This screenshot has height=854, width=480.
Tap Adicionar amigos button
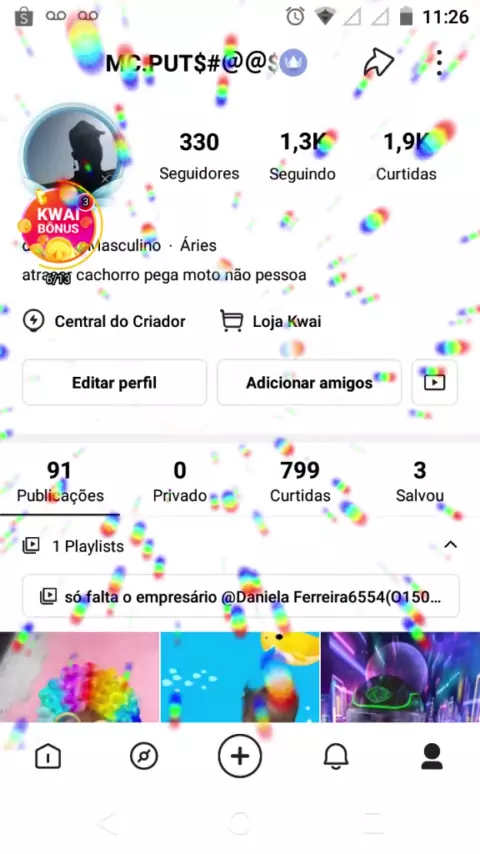(309, 382)
